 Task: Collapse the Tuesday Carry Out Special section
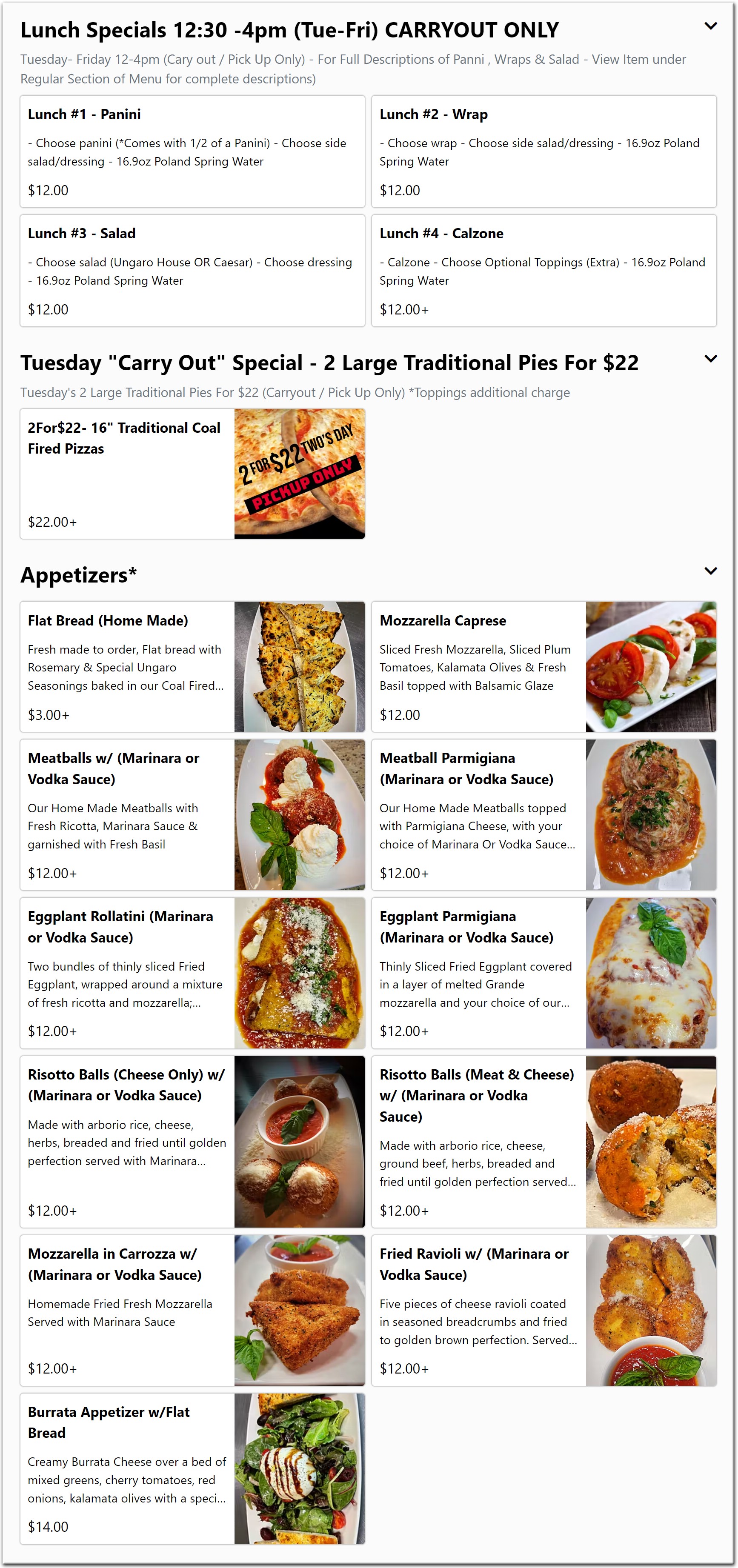point(710,359)
